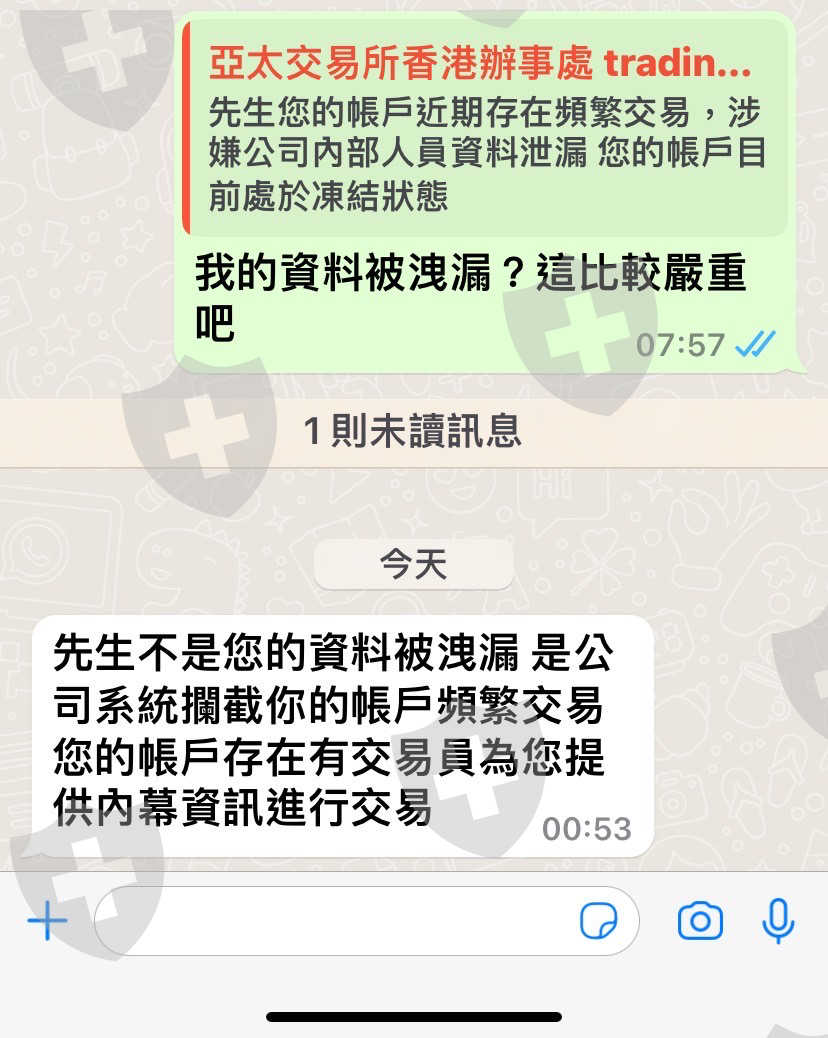
Task: Jump to the quoted 亞太交易所香港辦事處 message
Action: click(485, 128)
